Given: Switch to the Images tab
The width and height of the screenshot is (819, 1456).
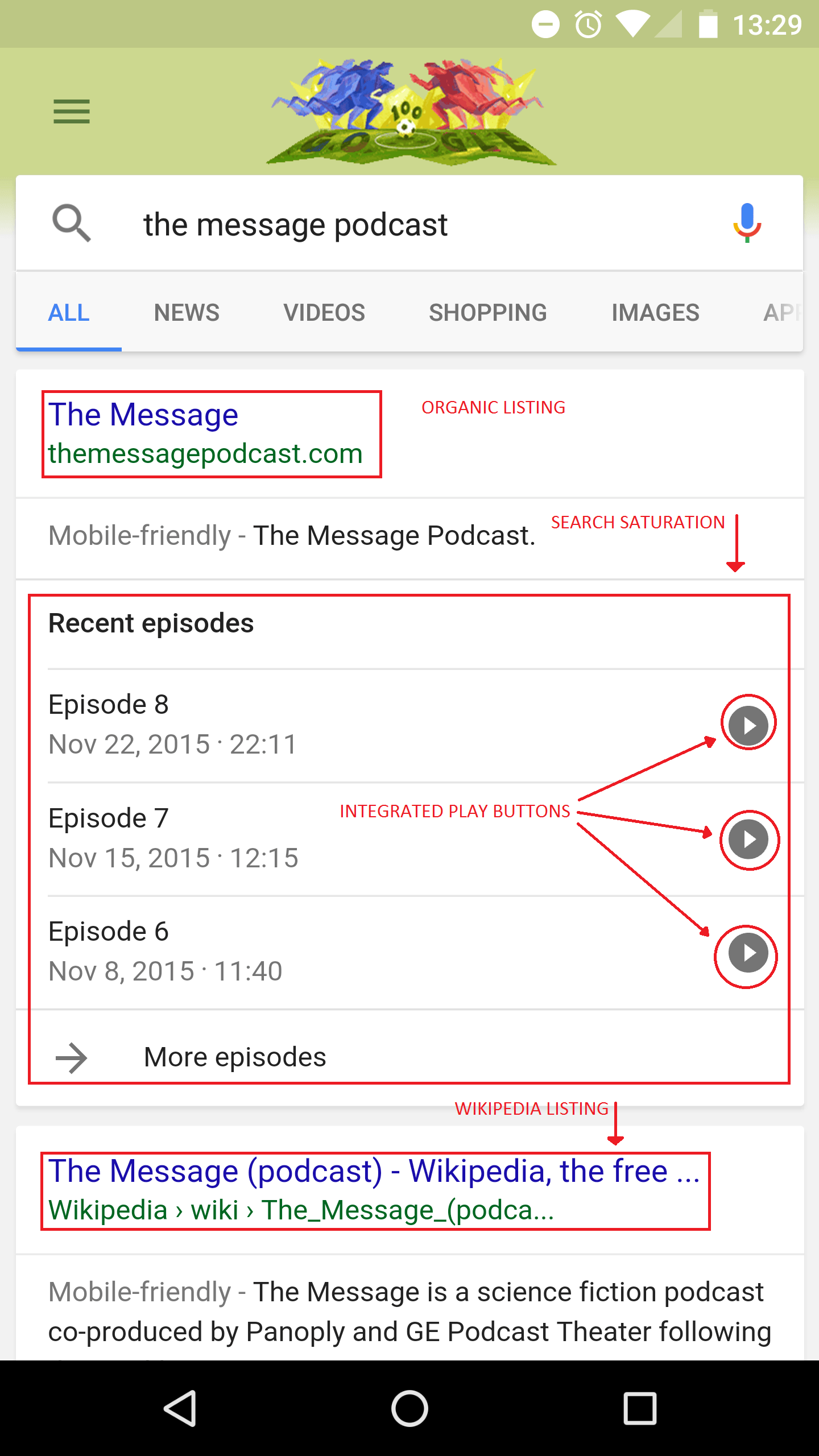Looking at the screenshot, I should [656, 312].
